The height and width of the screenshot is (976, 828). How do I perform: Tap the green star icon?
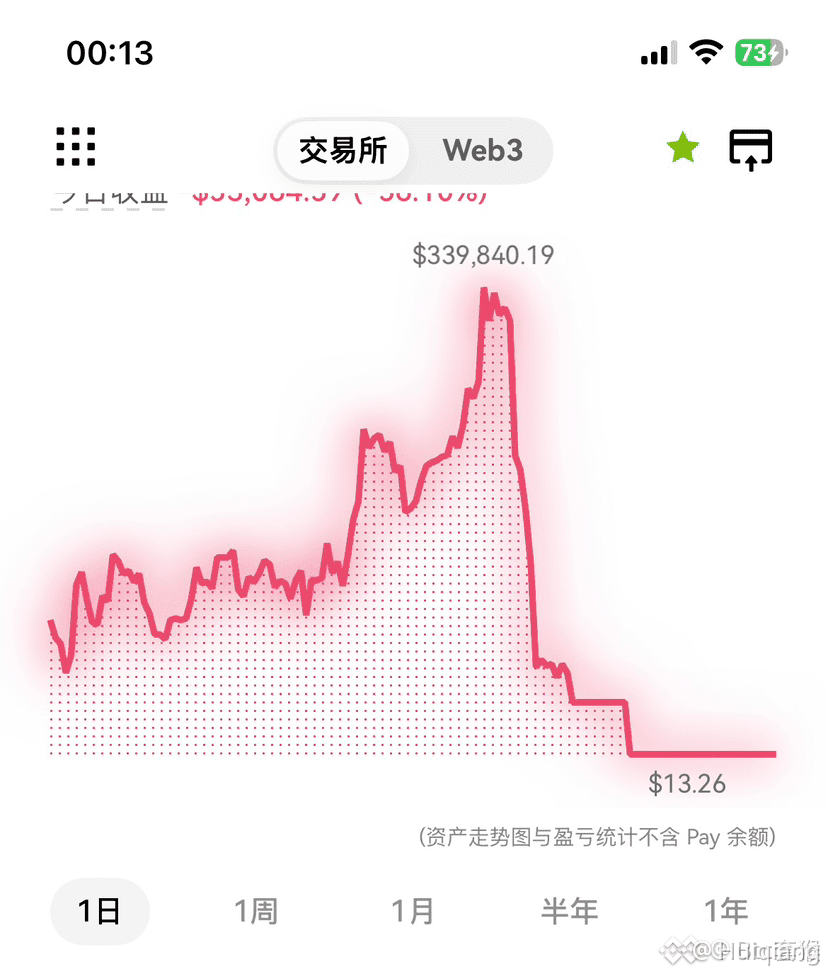[x=683, y=148]
